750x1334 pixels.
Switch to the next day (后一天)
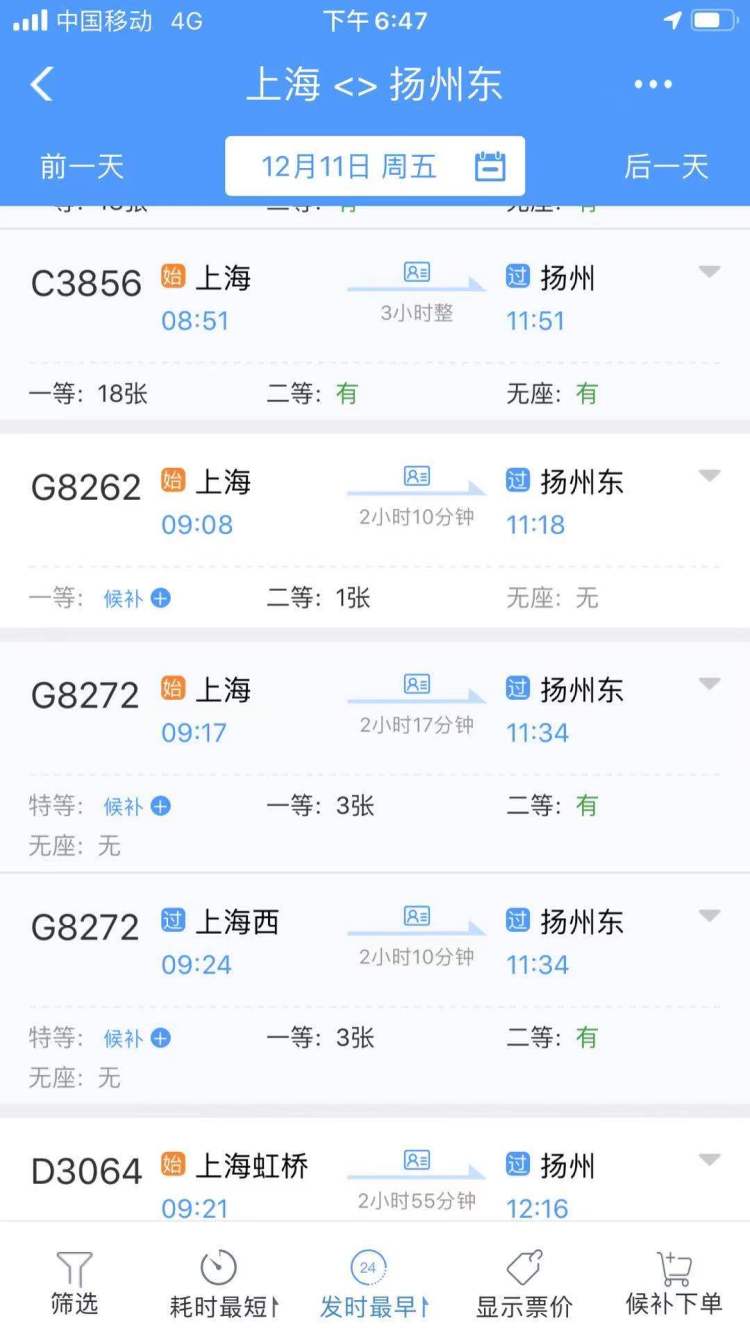coord(666,166)
